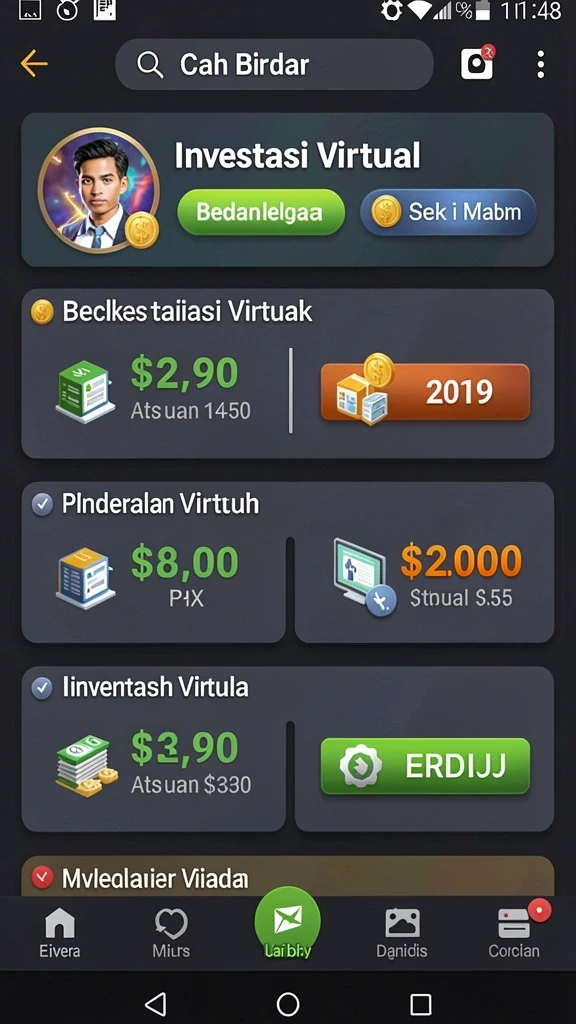The width and height of the screenshot is (576, 1024).
Task: Tap the Cah Birdar search box
Action: [274, 65]
